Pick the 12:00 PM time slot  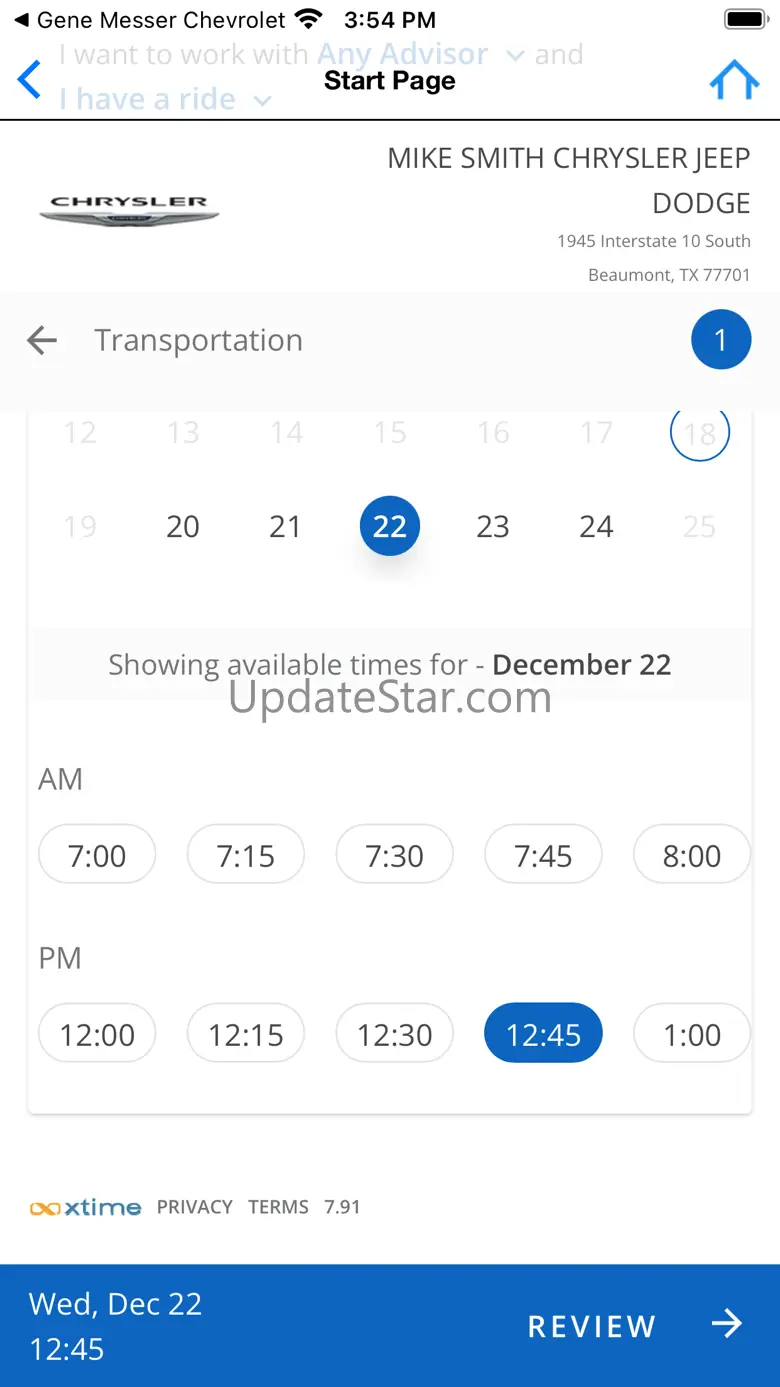pyautogui.click(x=97, y=1035)
